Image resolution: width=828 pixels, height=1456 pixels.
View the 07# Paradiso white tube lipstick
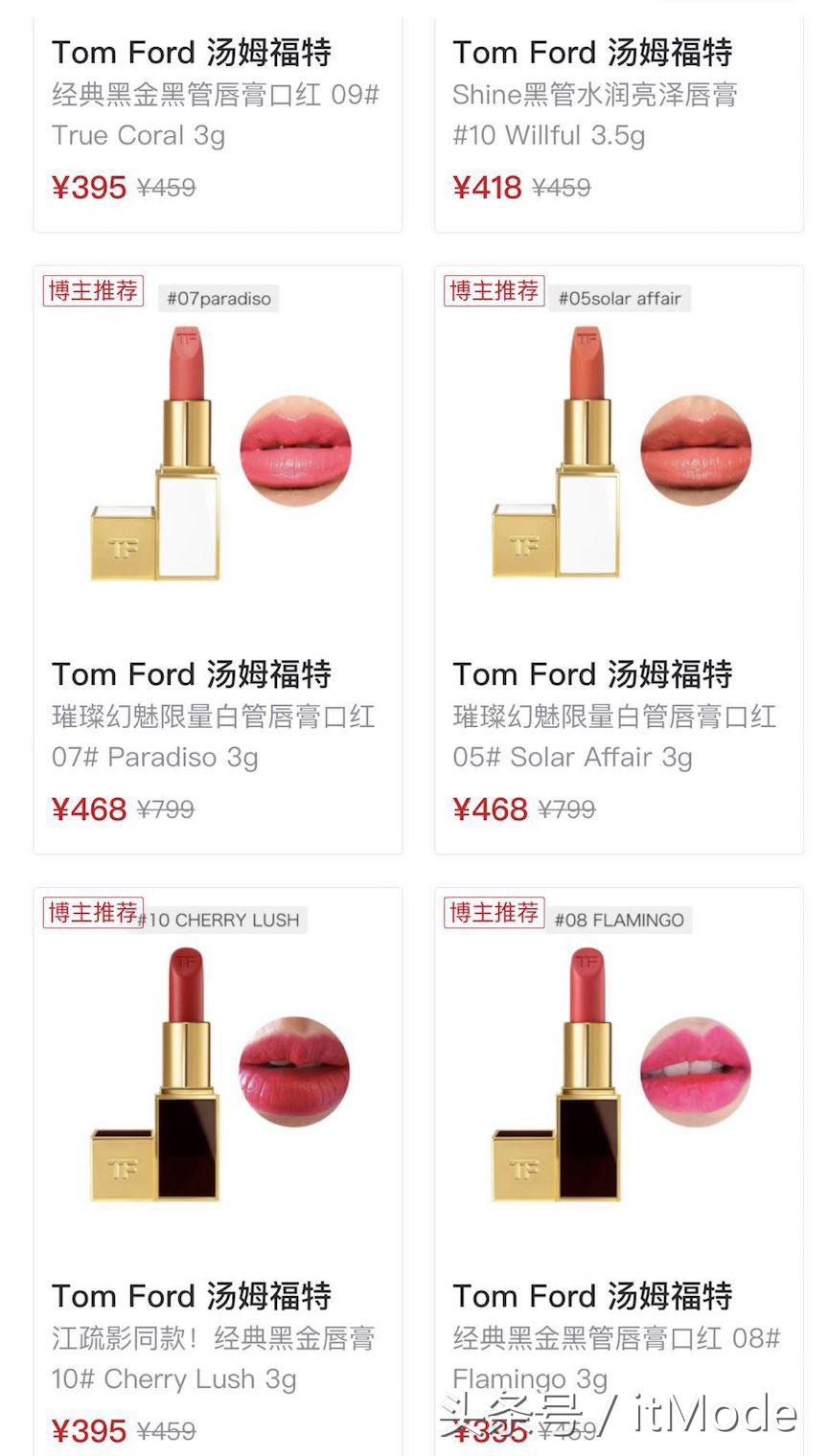click(x=217, y=558)
